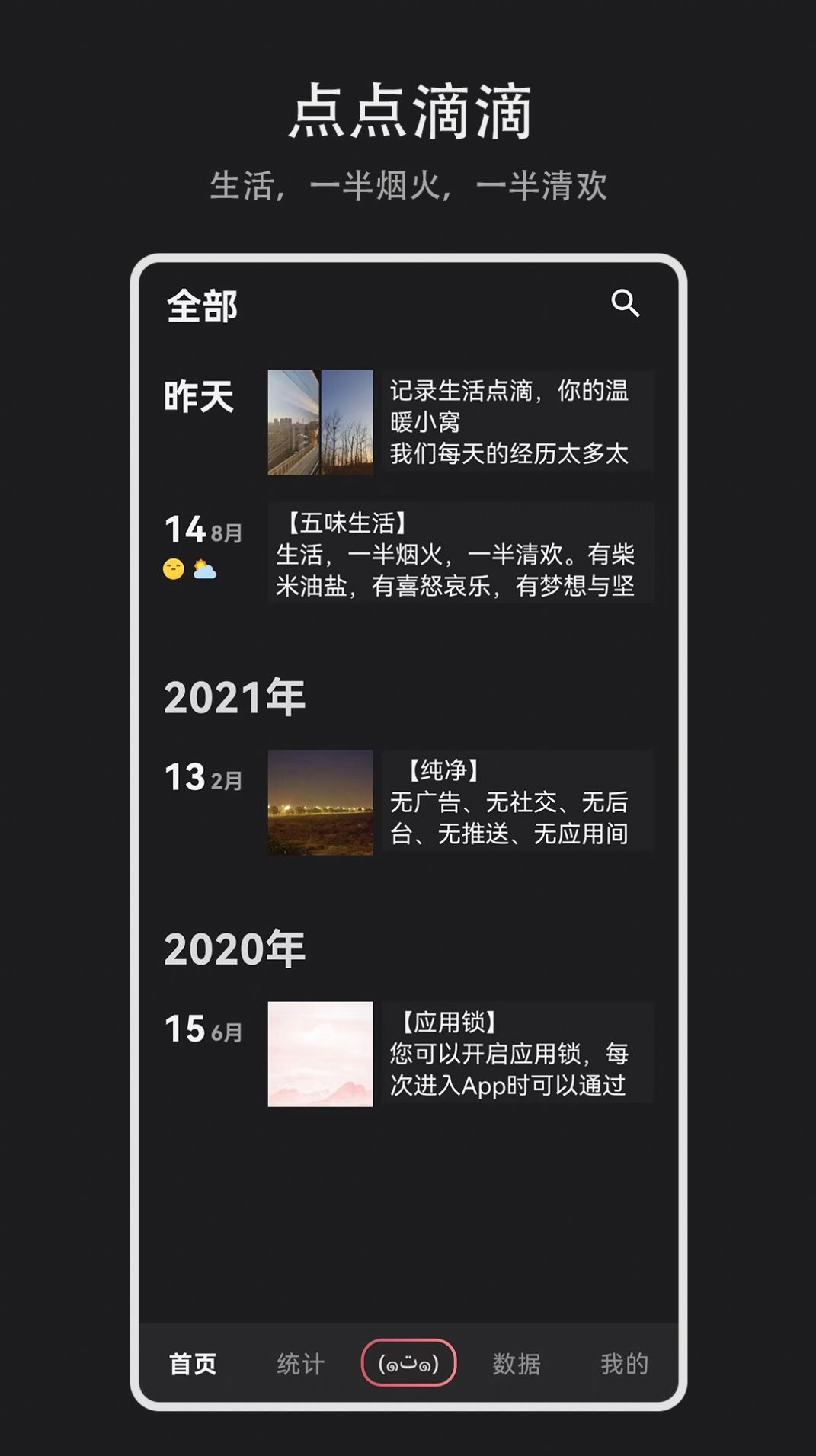Tap the date 13 2月 label

click(200, 776)
